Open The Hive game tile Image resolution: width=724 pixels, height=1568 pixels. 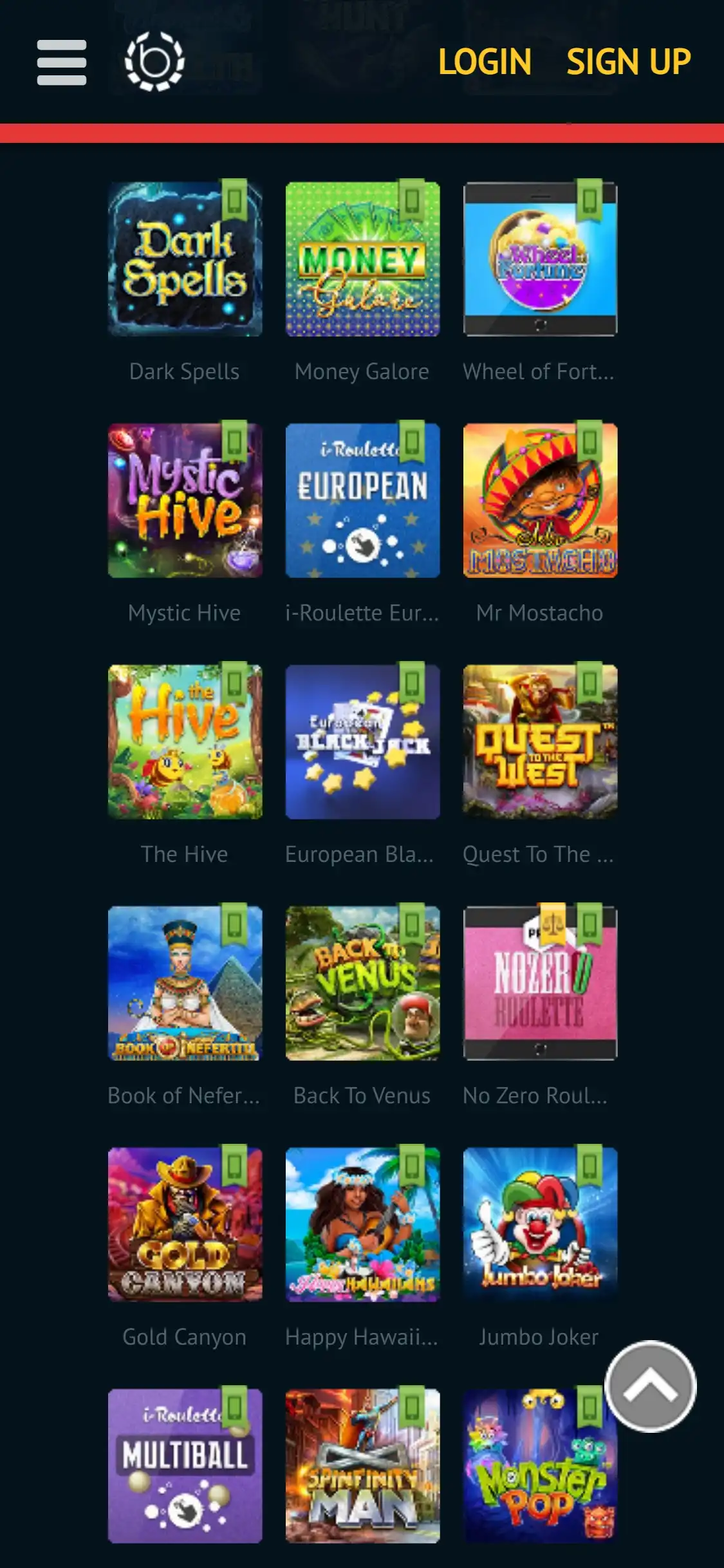[185, 742]
